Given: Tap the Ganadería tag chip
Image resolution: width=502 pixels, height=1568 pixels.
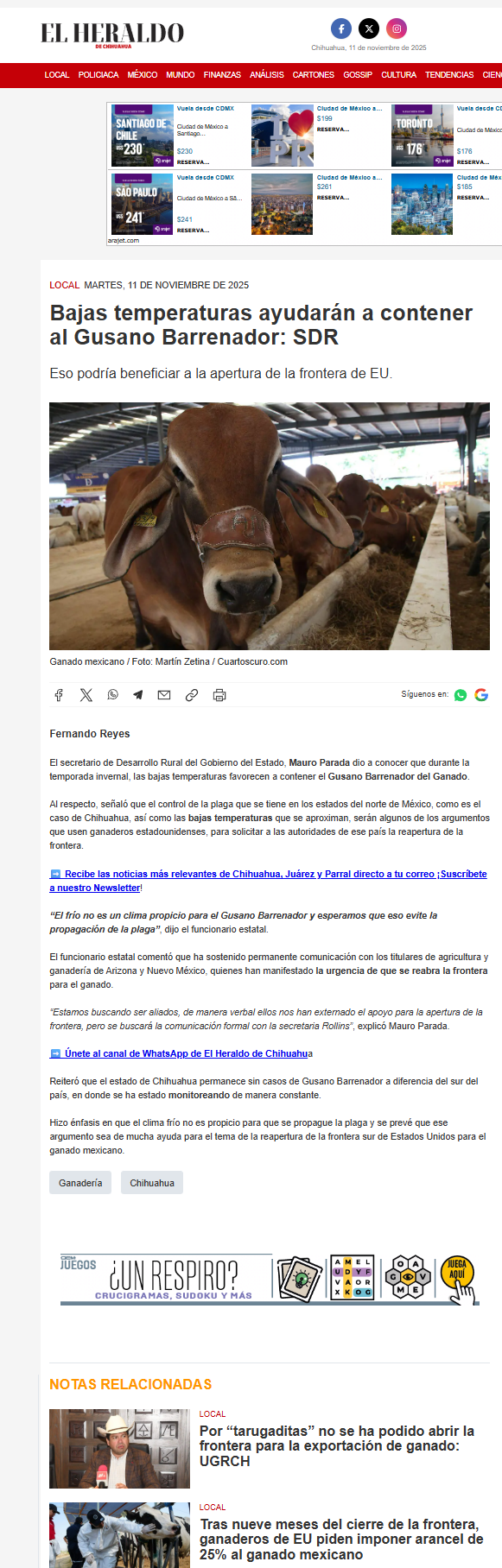Looking at the screenshot, I should 80,1183.
